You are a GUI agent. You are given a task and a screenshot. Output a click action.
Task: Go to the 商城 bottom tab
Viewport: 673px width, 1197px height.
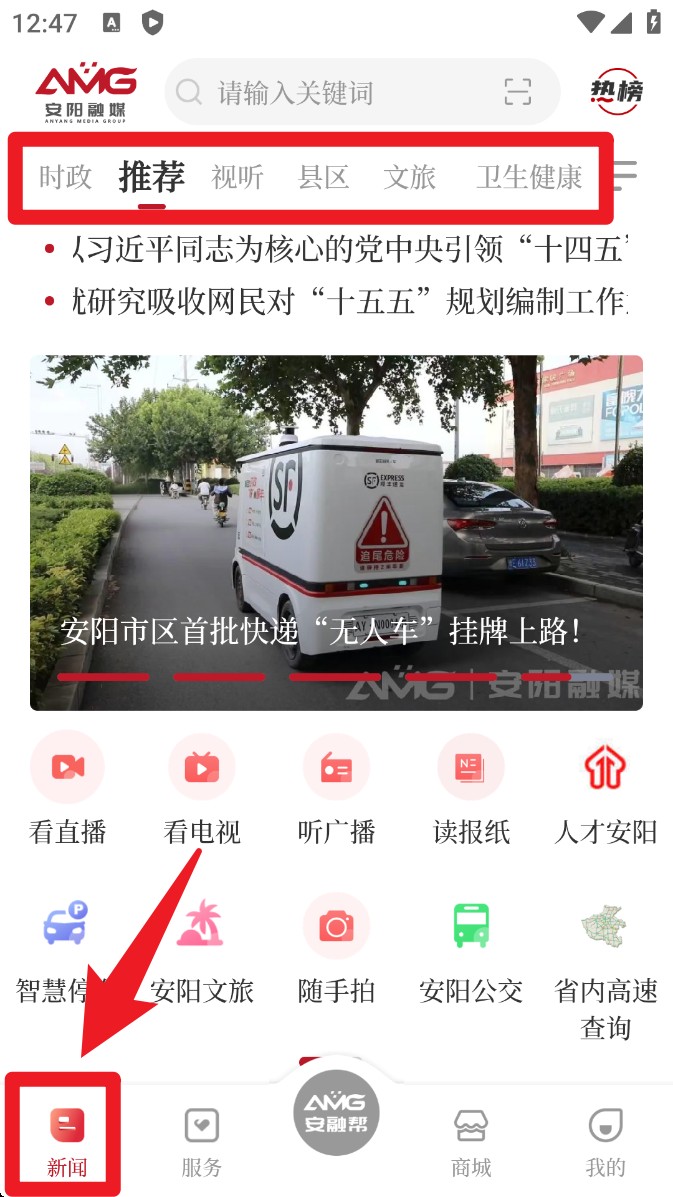[x=471, y=1141]
